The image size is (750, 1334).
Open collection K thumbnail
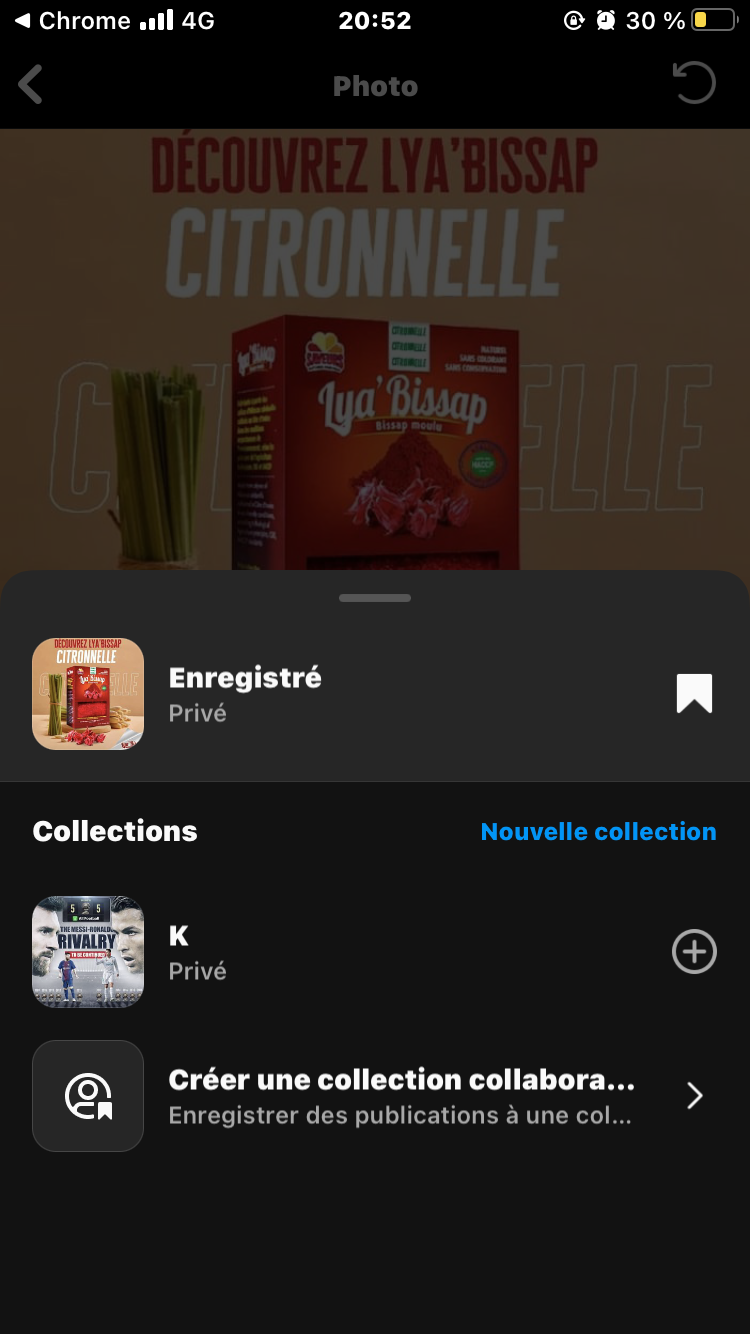(88, 951)
